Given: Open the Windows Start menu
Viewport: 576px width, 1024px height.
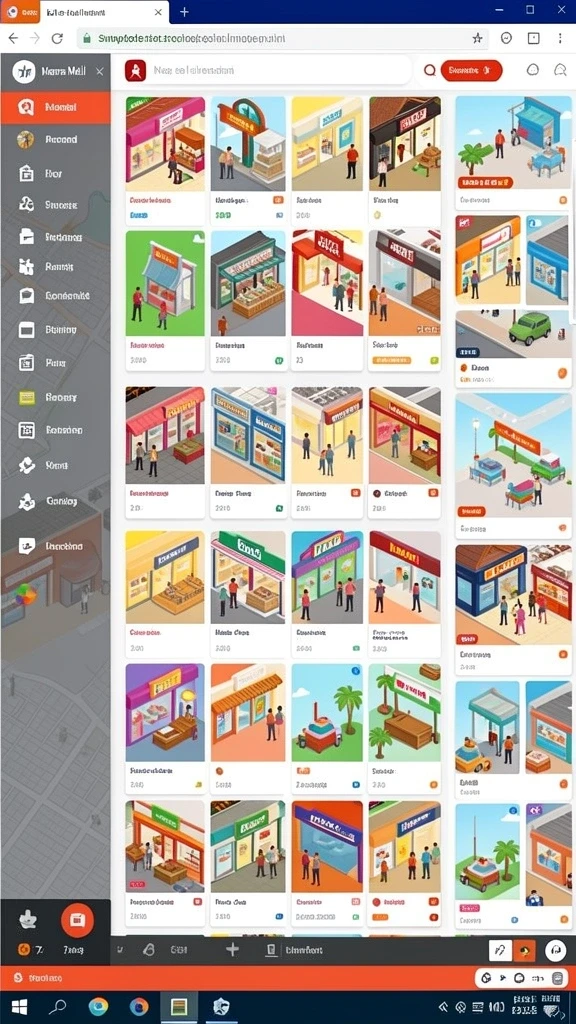Looking at the screenshot, I should [x=20, y=1006].
